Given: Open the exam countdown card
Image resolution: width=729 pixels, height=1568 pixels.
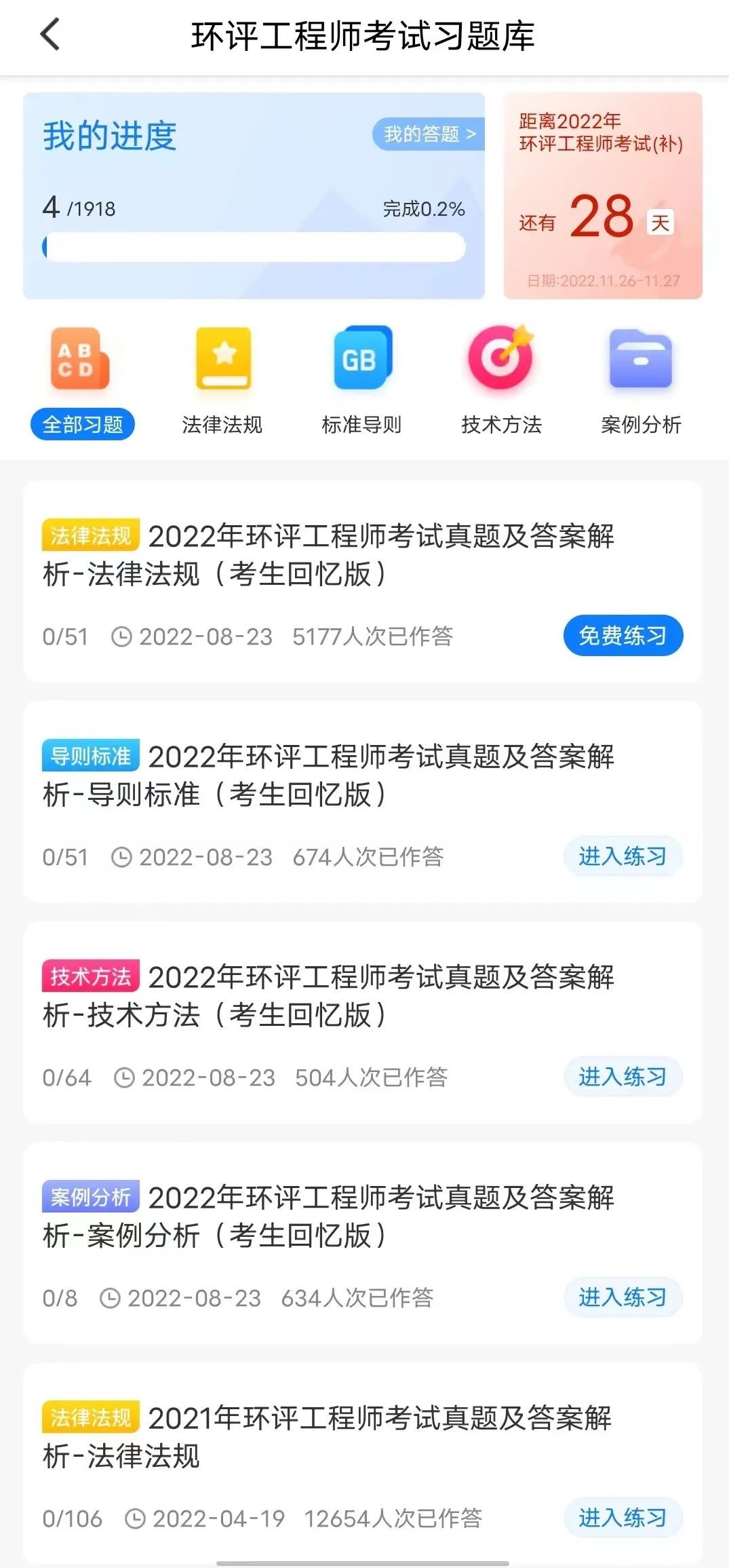Looking at the screenshot, I should point(603,196).
